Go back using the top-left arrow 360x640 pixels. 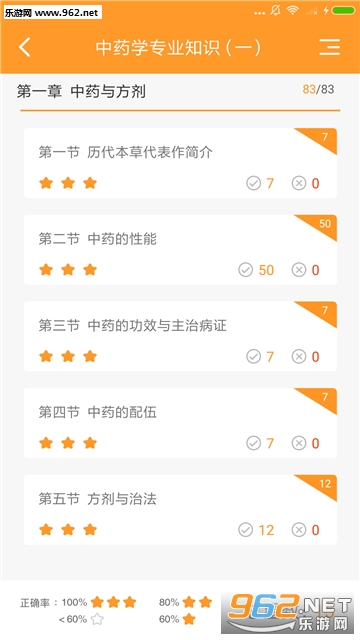pos(24,47)
